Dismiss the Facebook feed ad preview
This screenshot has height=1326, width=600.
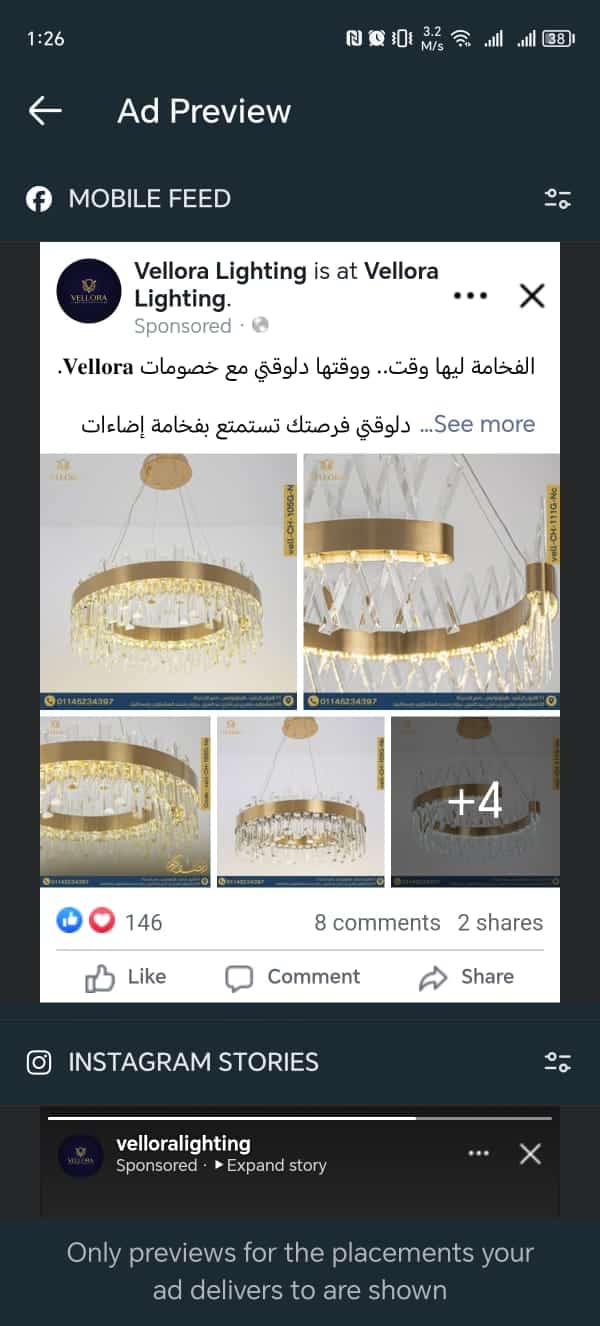532,296
